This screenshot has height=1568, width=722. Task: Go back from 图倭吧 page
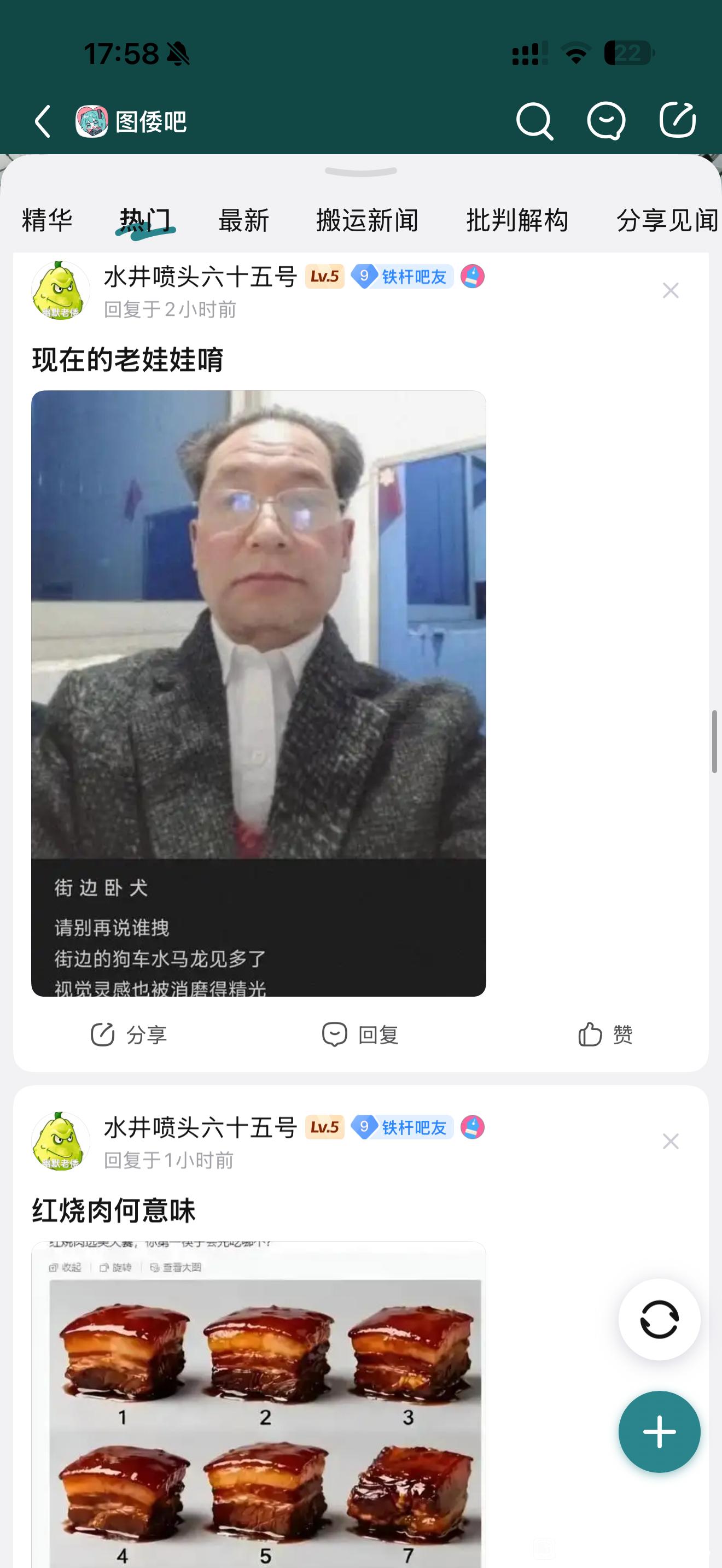[x=43, y=122]
